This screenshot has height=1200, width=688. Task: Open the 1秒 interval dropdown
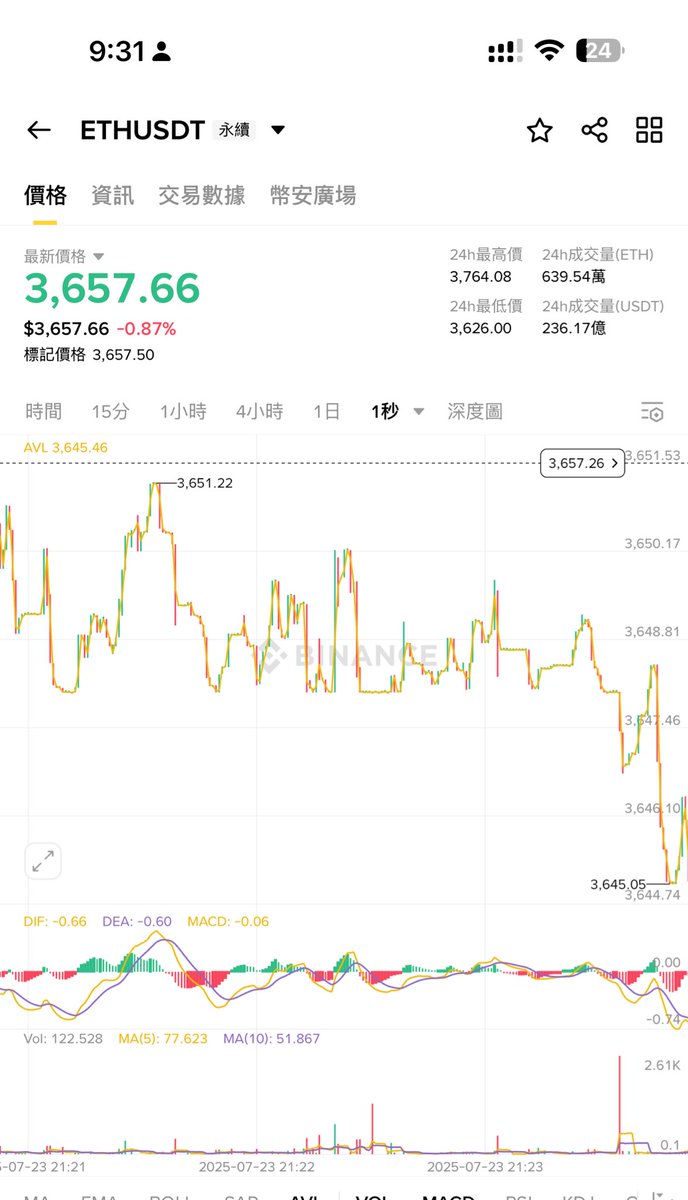point(398,411)
